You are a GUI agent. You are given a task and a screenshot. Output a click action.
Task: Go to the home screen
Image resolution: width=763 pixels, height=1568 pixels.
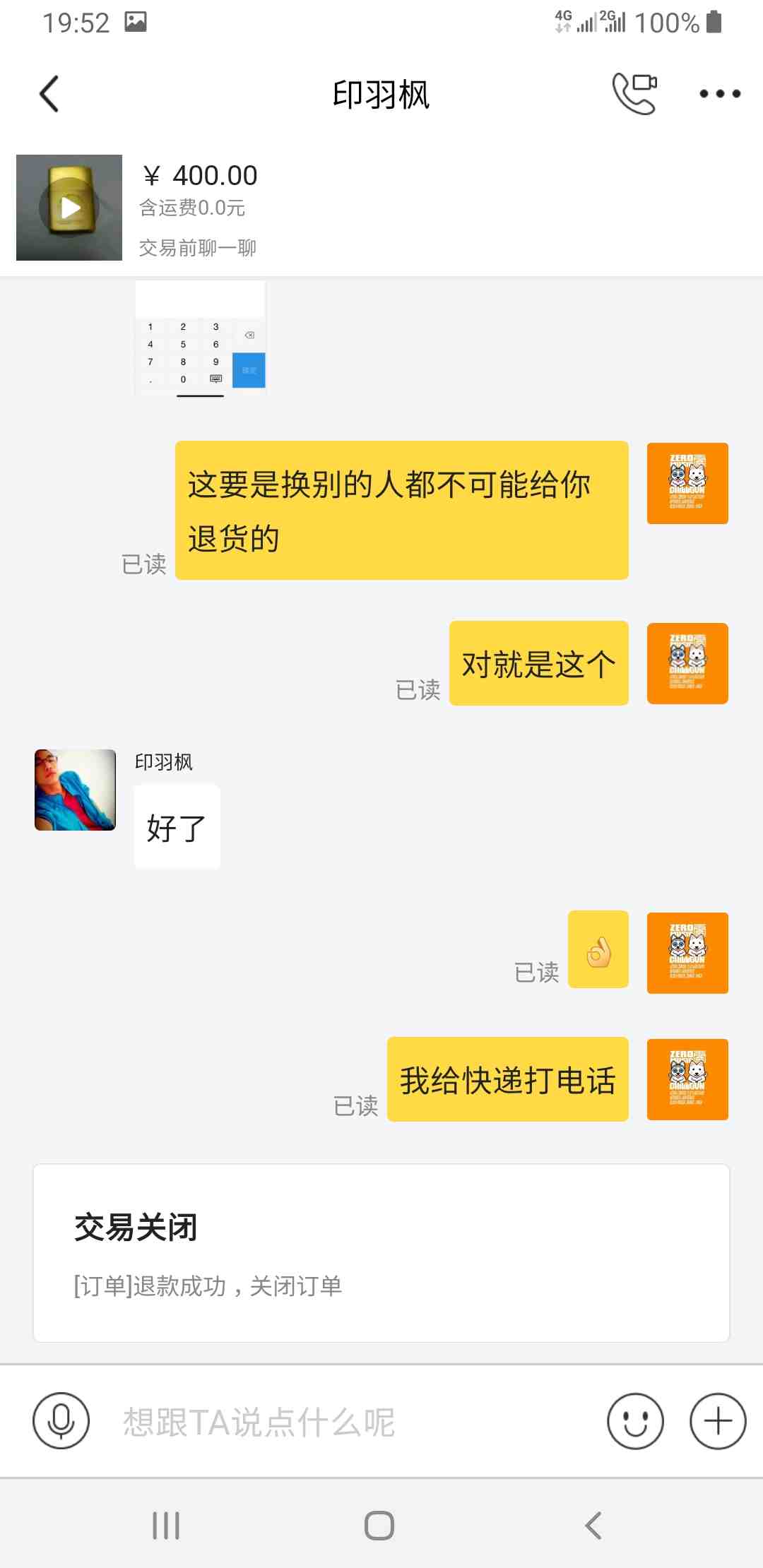click(379, 1526)
